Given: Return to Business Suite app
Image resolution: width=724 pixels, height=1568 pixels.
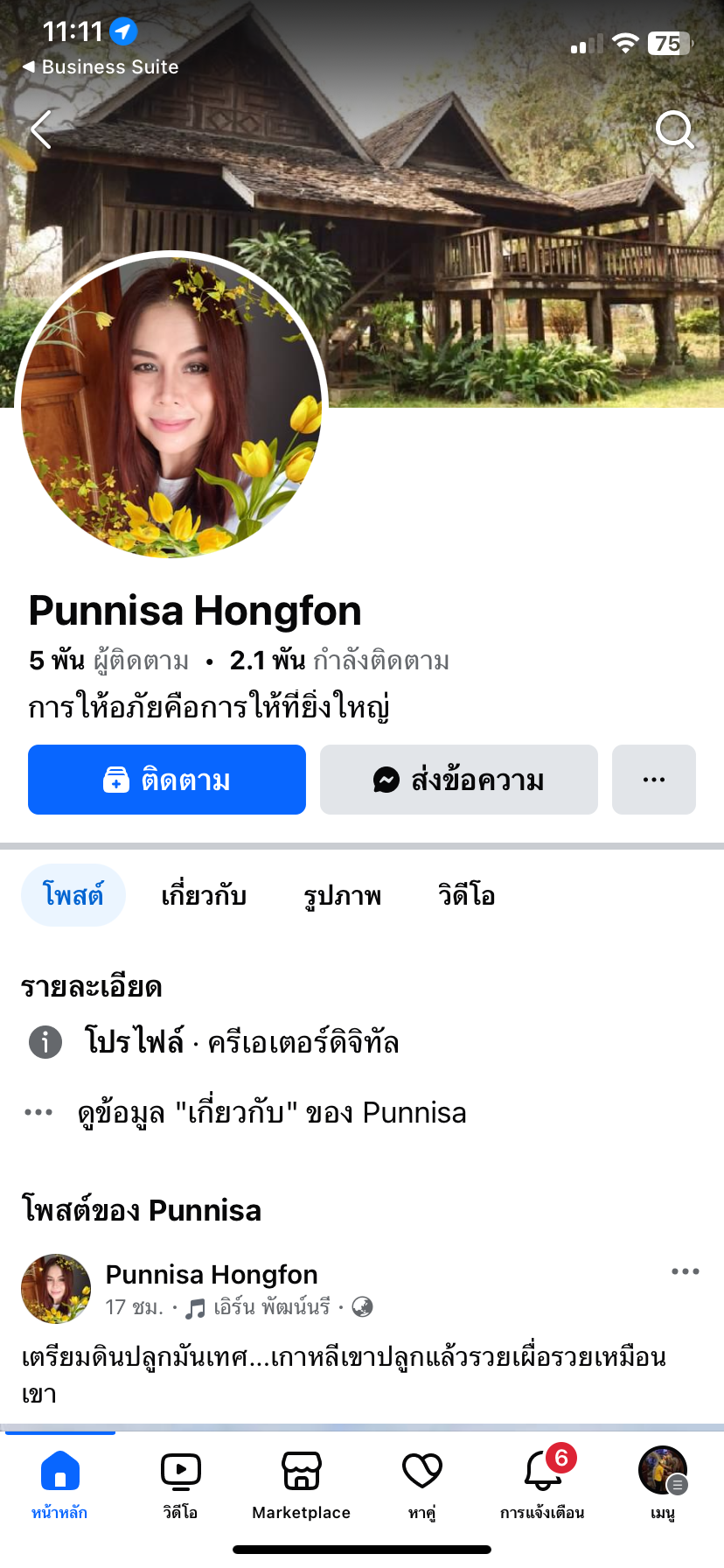Looking at the screenshot, I should [101, 66].
